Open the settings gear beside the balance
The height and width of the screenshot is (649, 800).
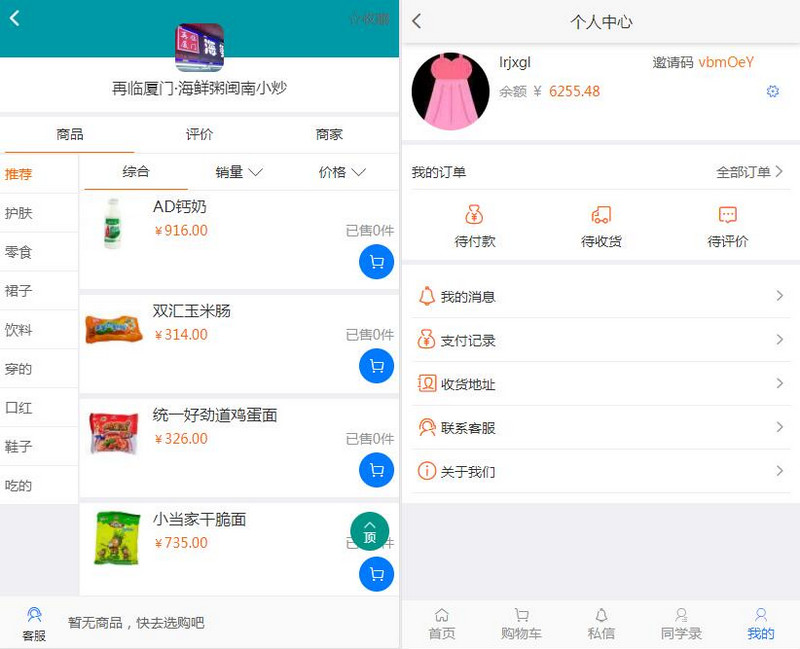pyautogui.click(x=772, y=91)
